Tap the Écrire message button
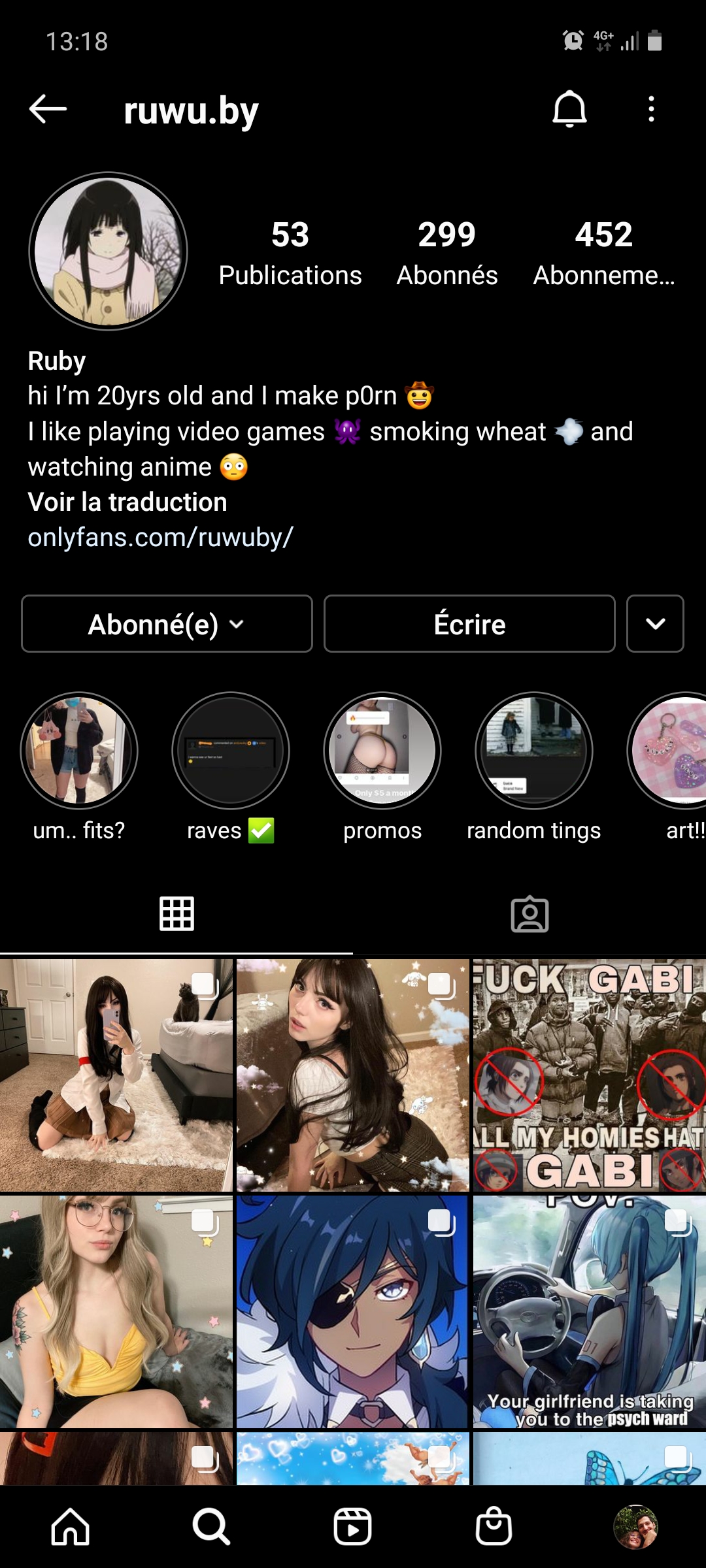Screen dimensions: 706x1568 coord(469,624)
